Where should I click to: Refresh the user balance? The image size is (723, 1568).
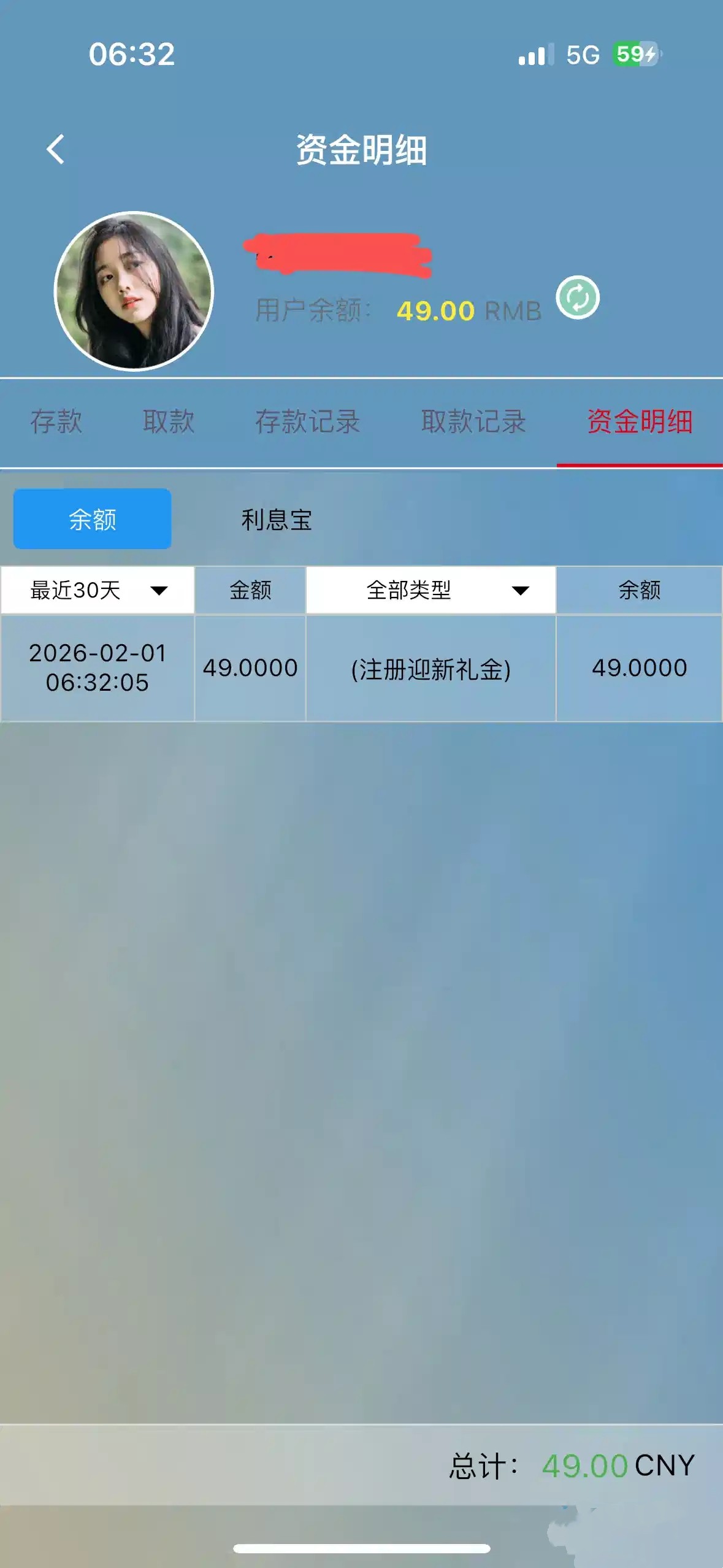pos(577,298)
